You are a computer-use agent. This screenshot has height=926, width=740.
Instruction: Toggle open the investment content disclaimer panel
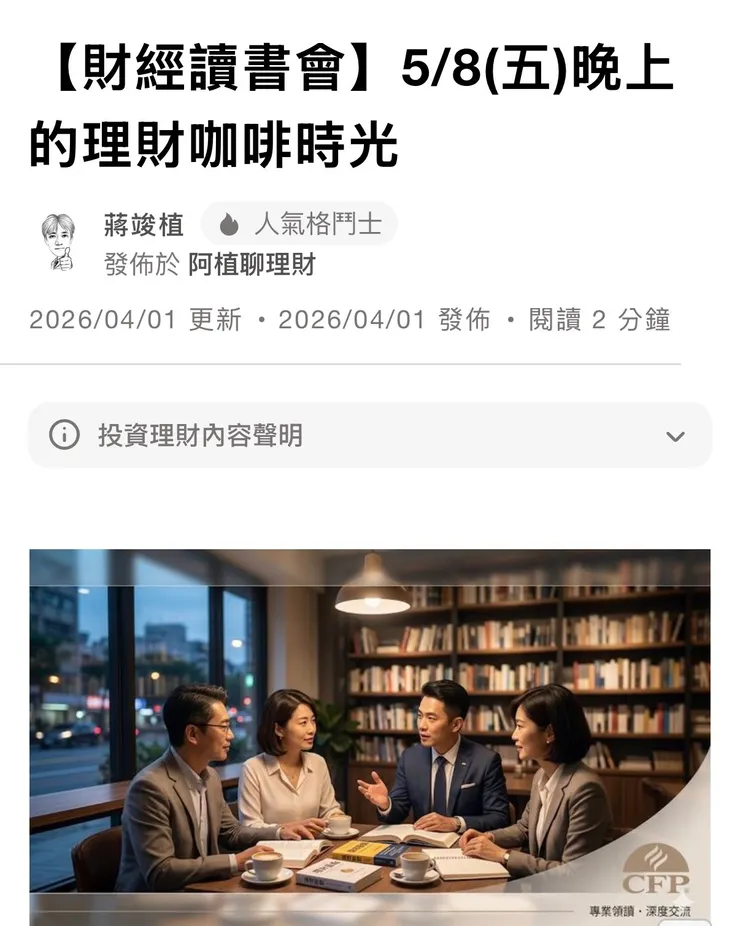(x=370, y=435)
